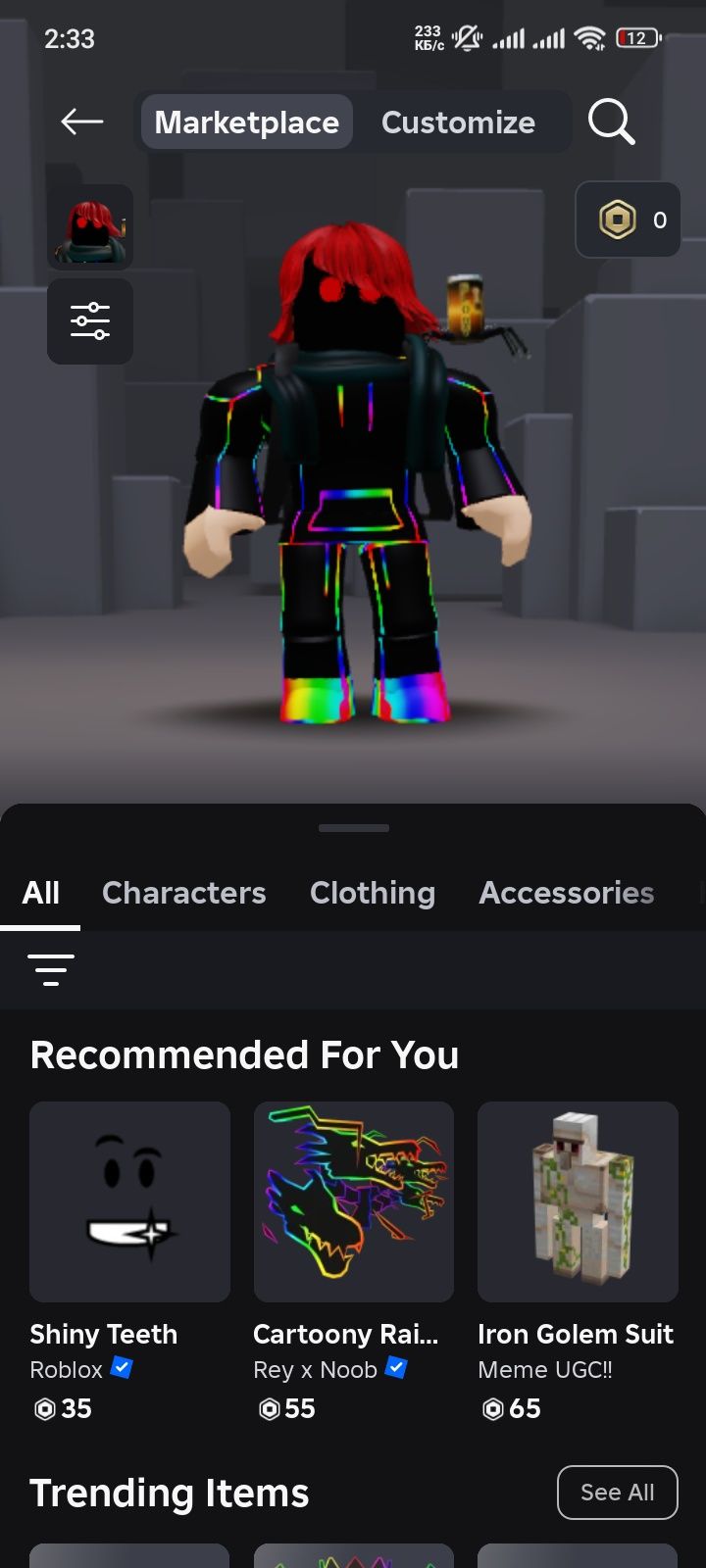Viewport: 706px width, 1568px height.
Task: Go back using the arrow icon
Action: [x=82, y=122]
